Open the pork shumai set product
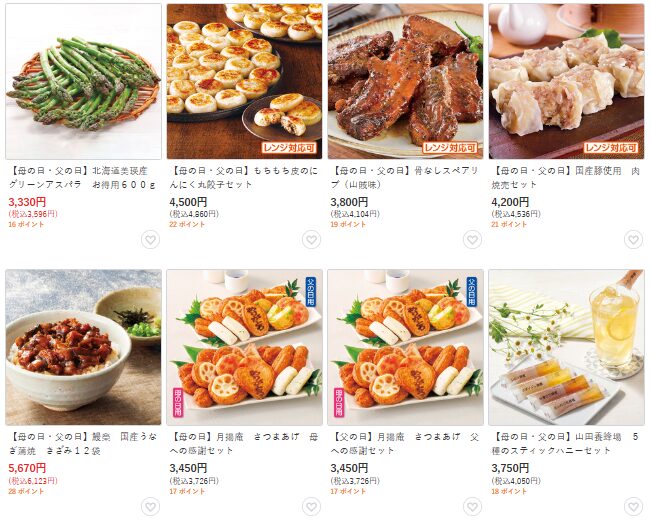The height and width of the screenshot is (525, 651). click(x=566, y=82)
